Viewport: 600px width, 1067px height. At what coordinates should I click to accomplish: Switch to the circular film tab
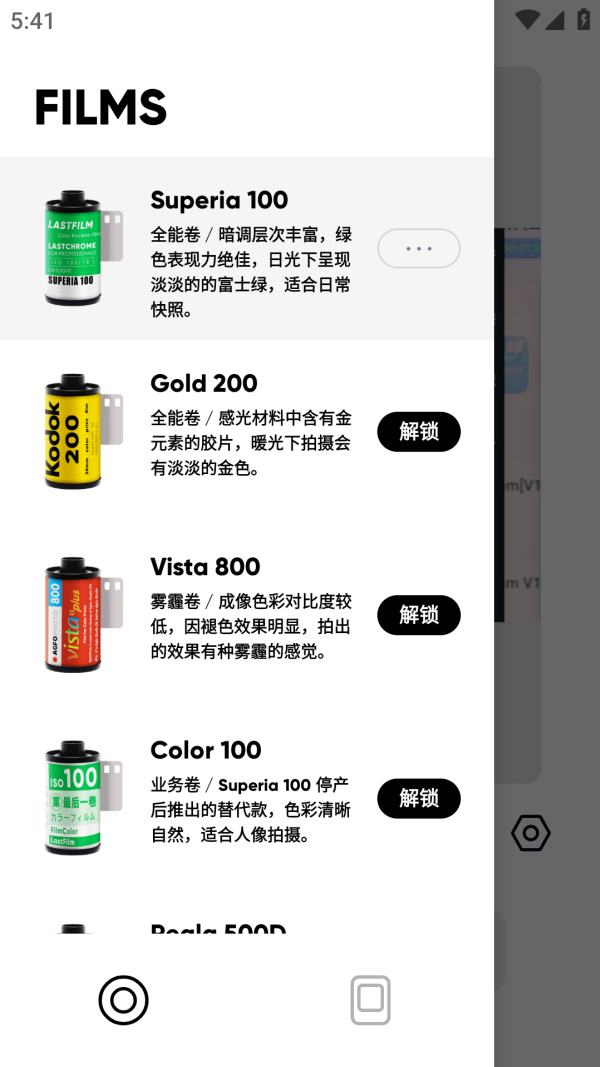click(x=123, y=1000)
